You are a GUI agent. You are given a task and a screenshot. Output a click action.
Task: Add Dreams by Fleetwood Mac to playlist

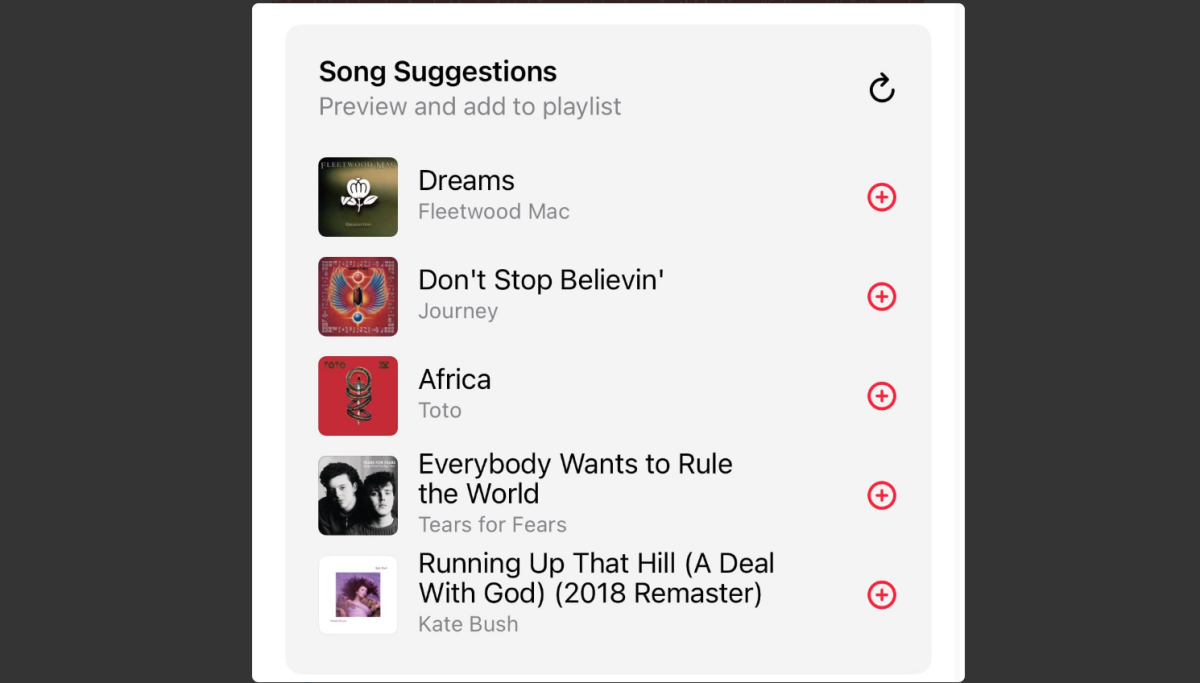(881, 197)
